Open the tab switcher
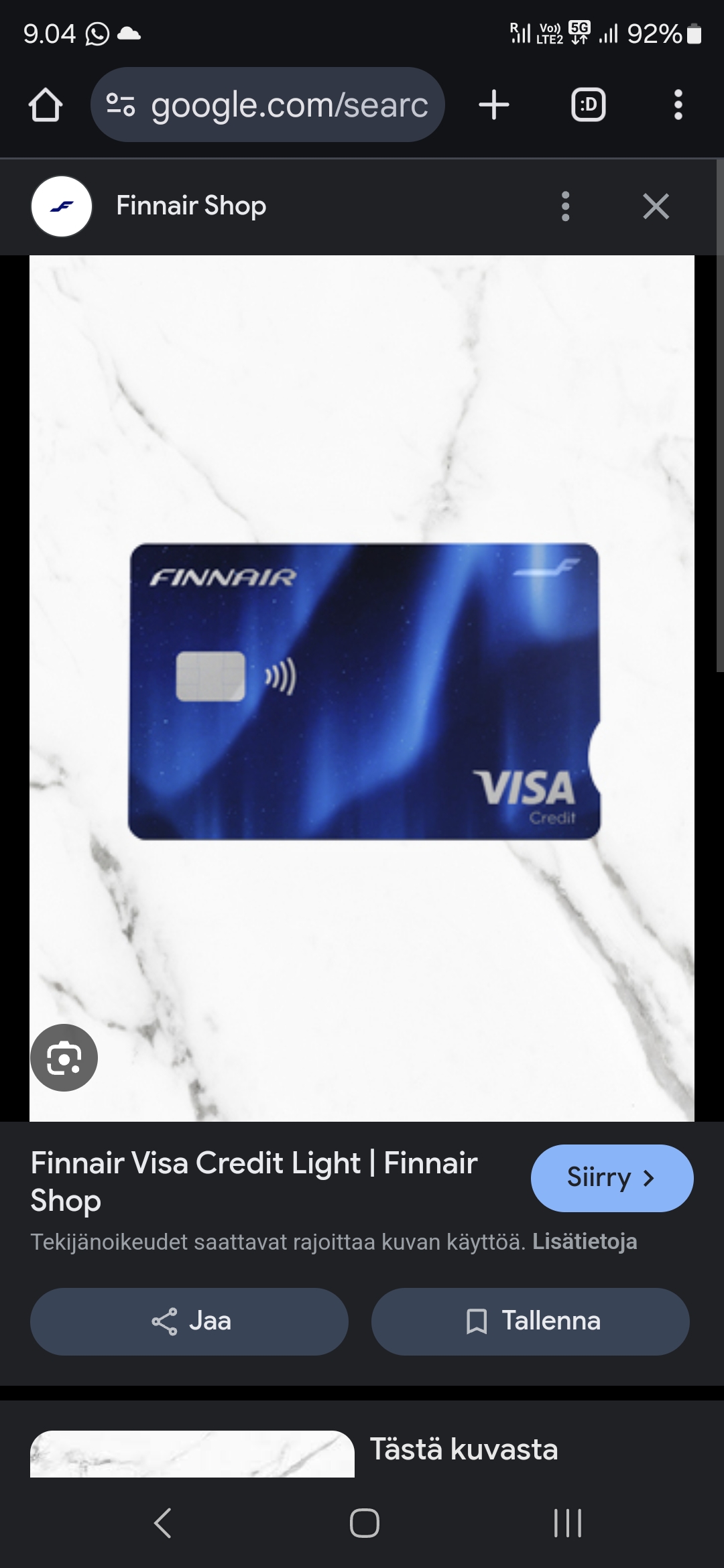Image resolution: width=724 pixels, height=1568 pixels. 588,105
